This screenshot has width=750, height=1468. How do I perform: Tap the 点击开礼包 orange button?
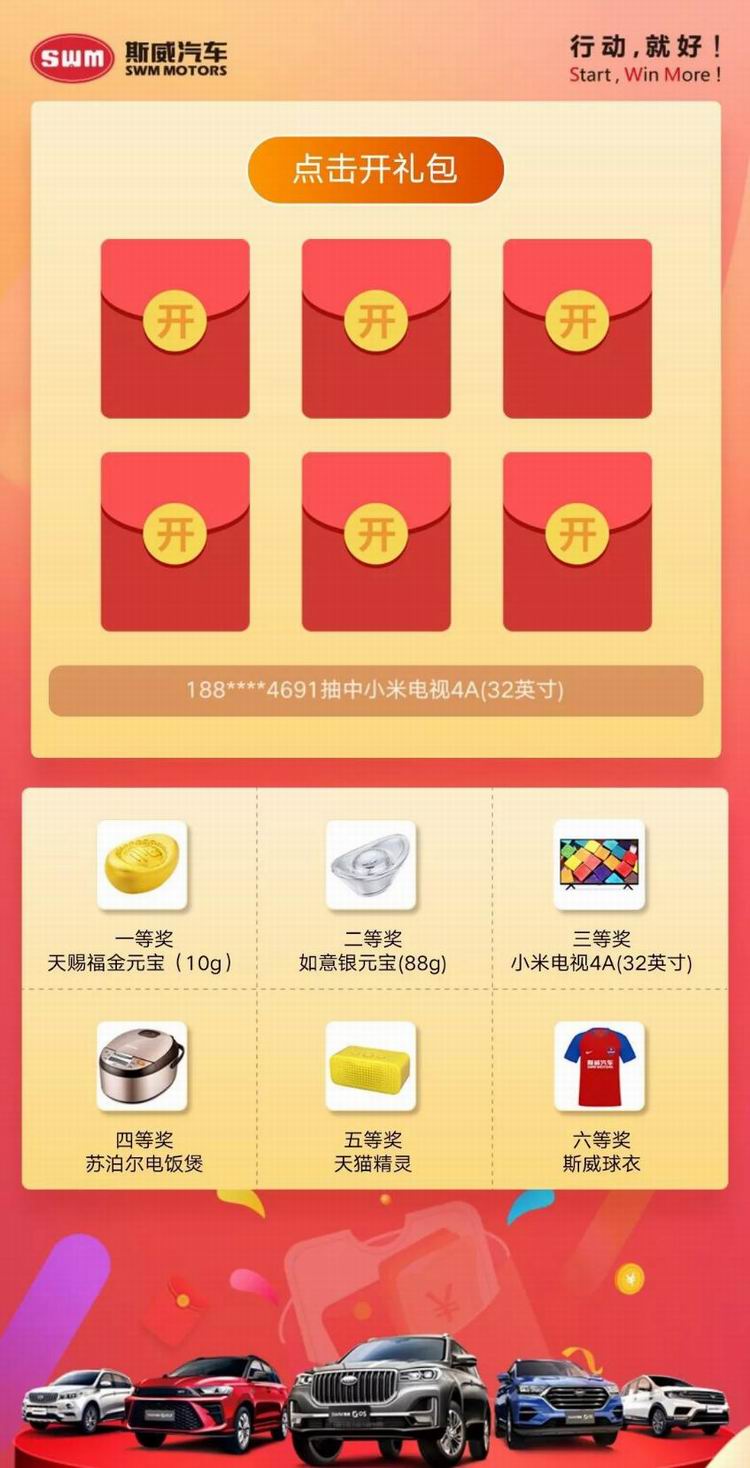click(x=375, y=169)
